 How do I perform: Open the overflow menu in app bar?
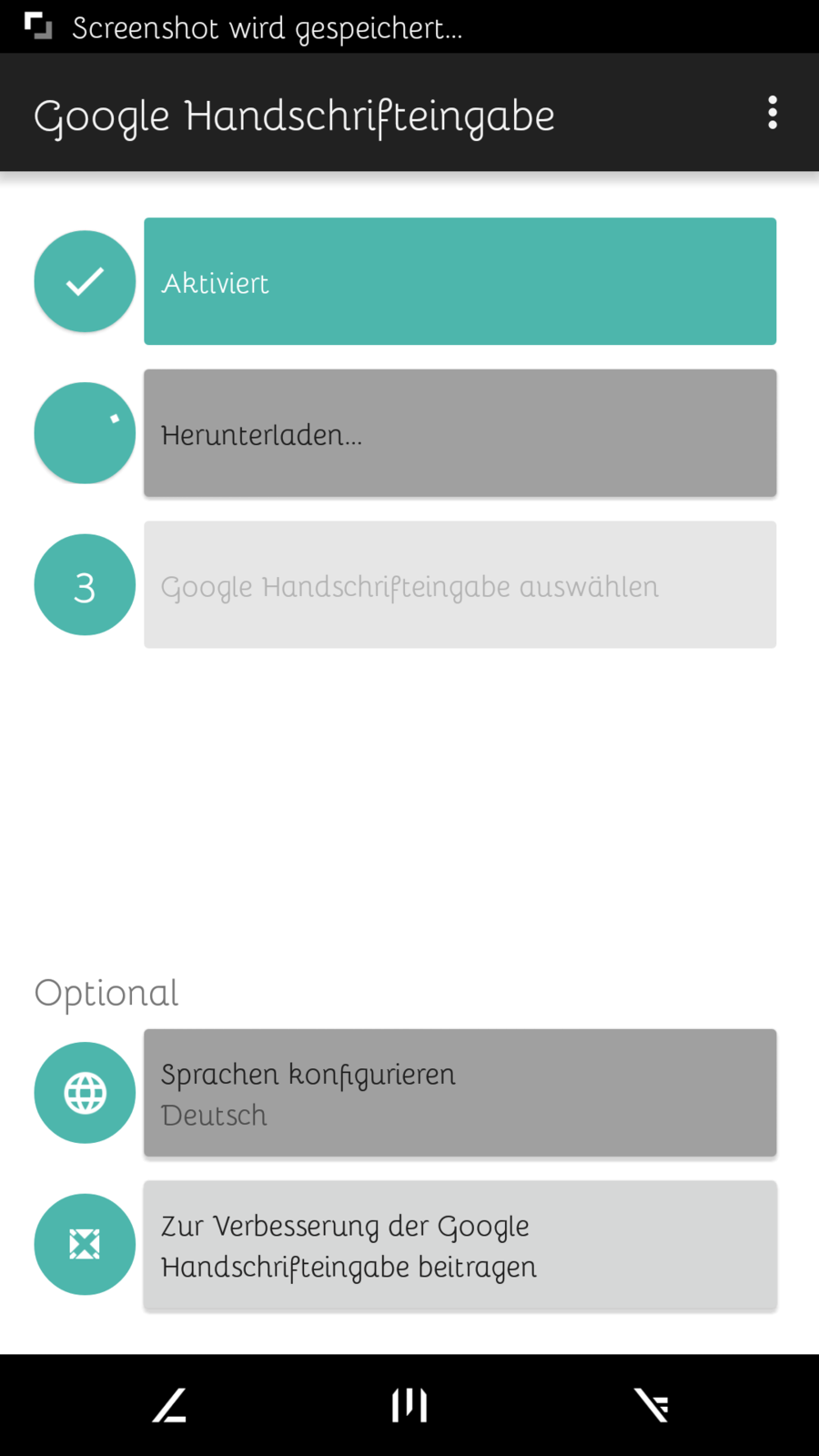(772, 113)
